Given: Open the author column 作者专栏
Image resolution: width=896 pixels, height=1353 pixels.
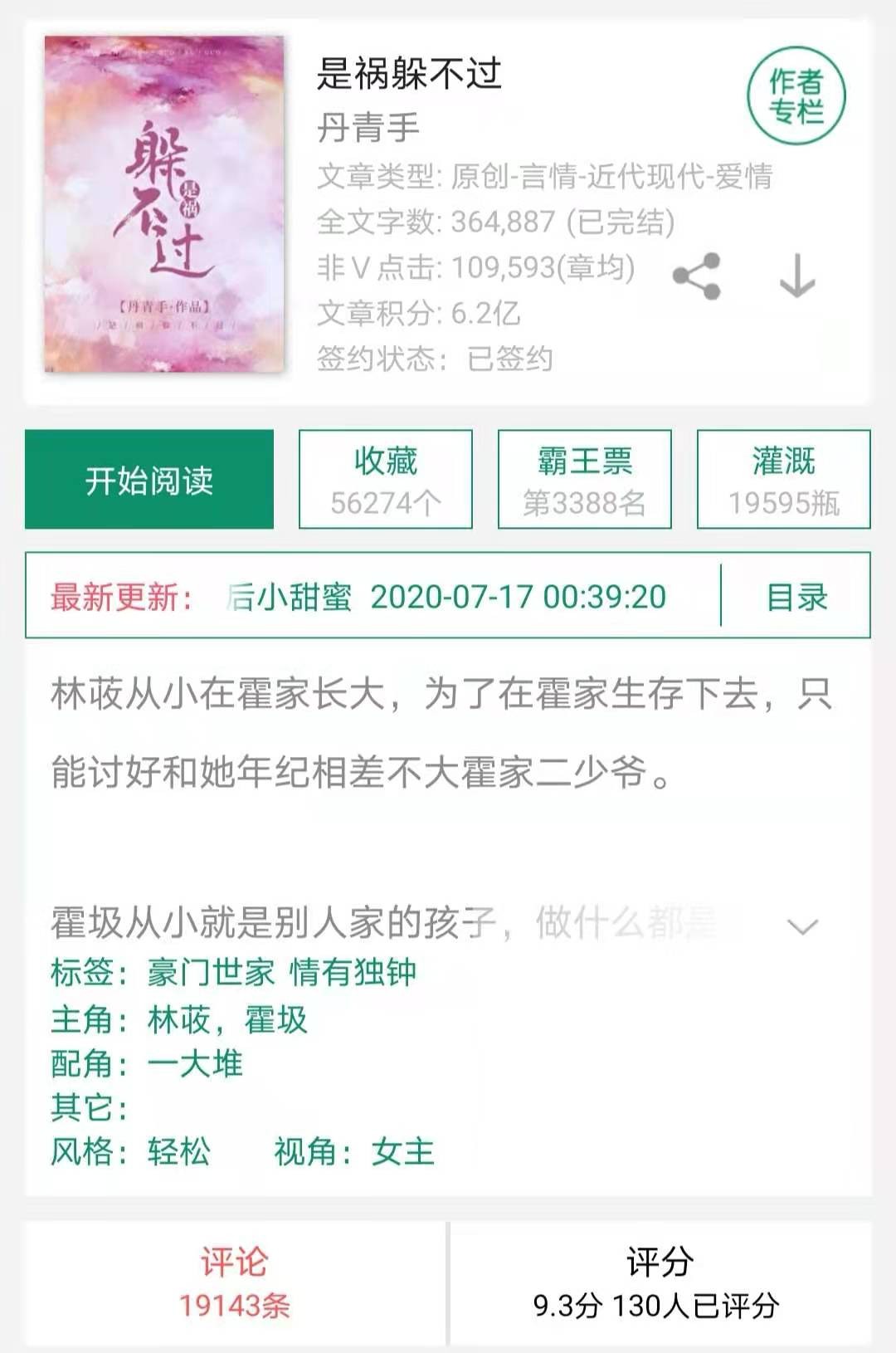Looking at the screenshot, I should pyautogui.click(x=796, y=96).
